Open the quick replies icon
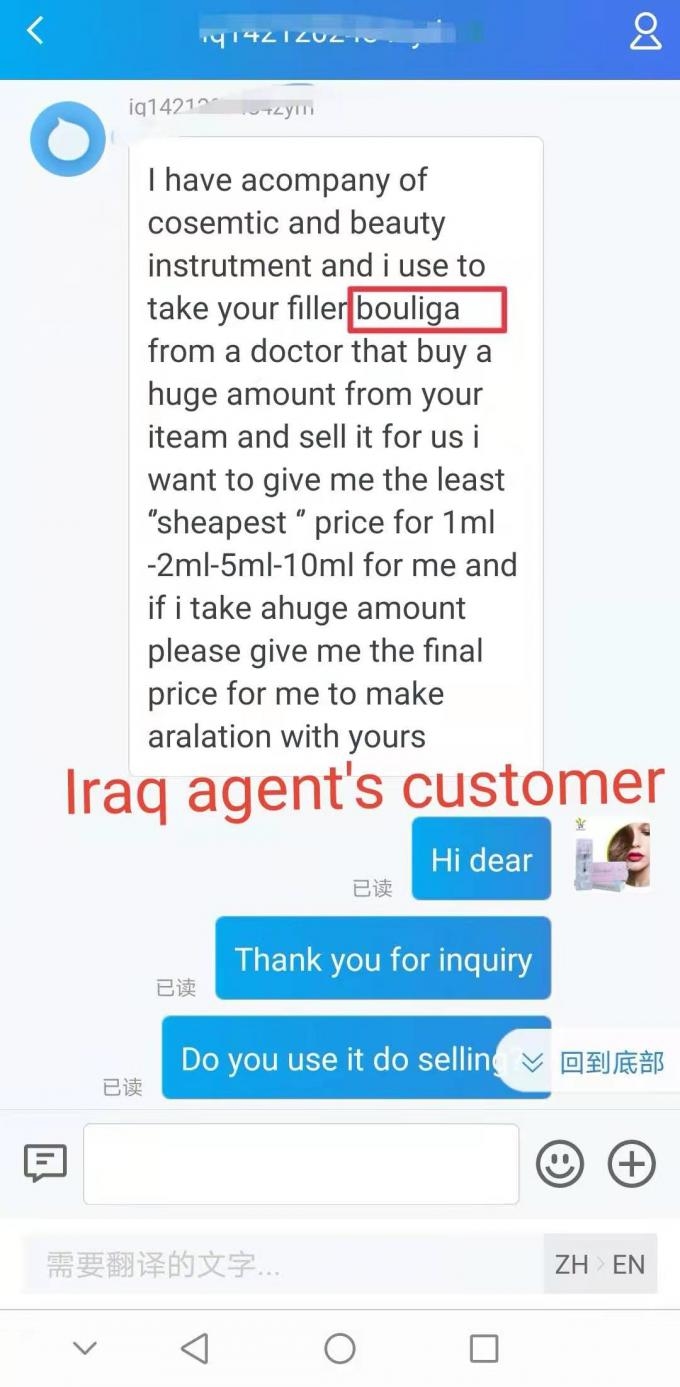This screenshot has width=680, height=1387. [45, 1163]
